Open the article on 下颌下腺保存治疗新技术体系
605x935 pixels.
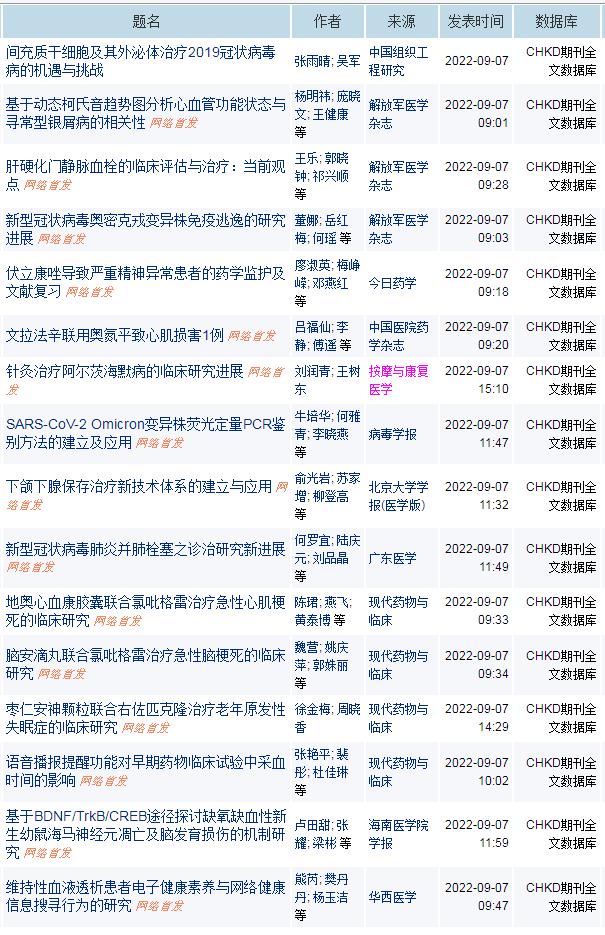click(x=139, y=487)
